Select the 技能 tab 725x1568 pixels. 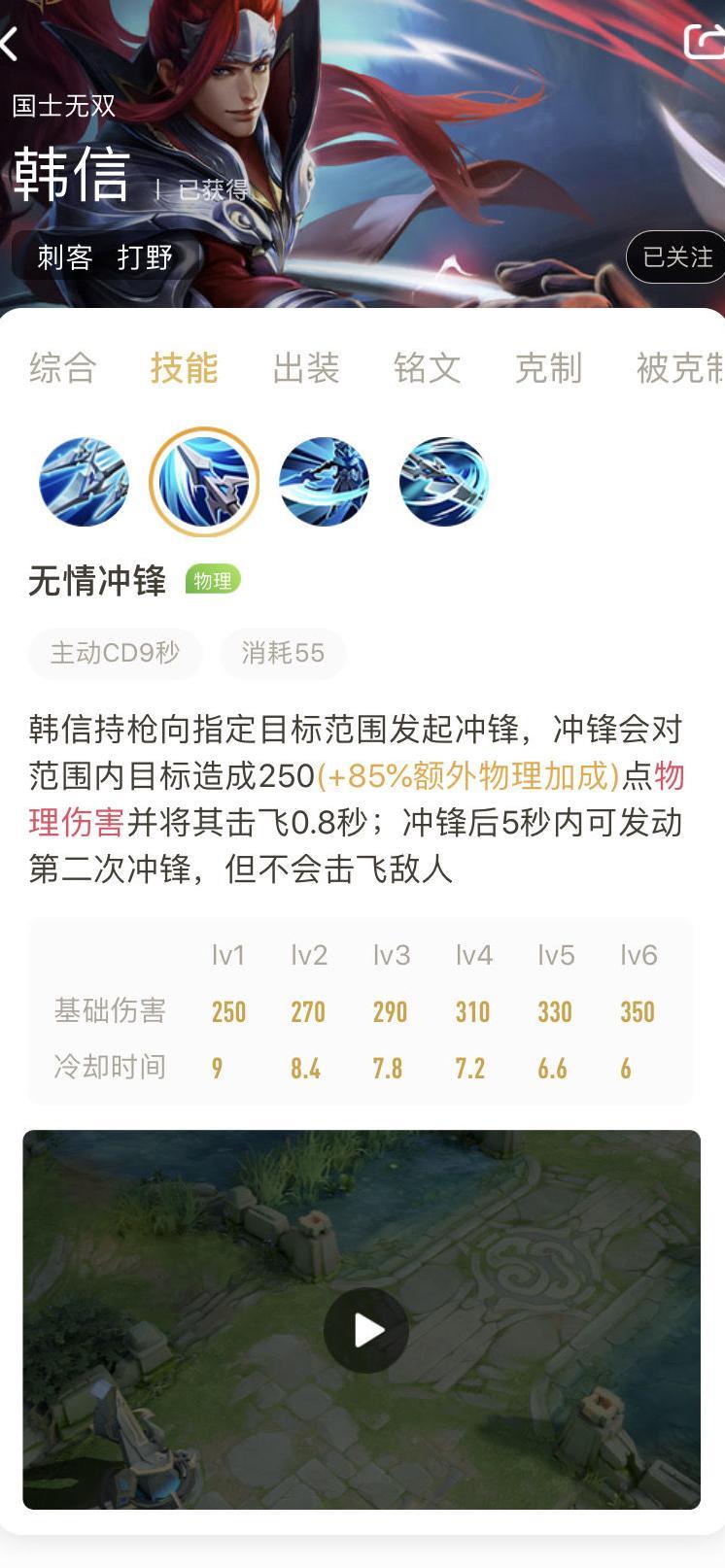pos(184,368)
